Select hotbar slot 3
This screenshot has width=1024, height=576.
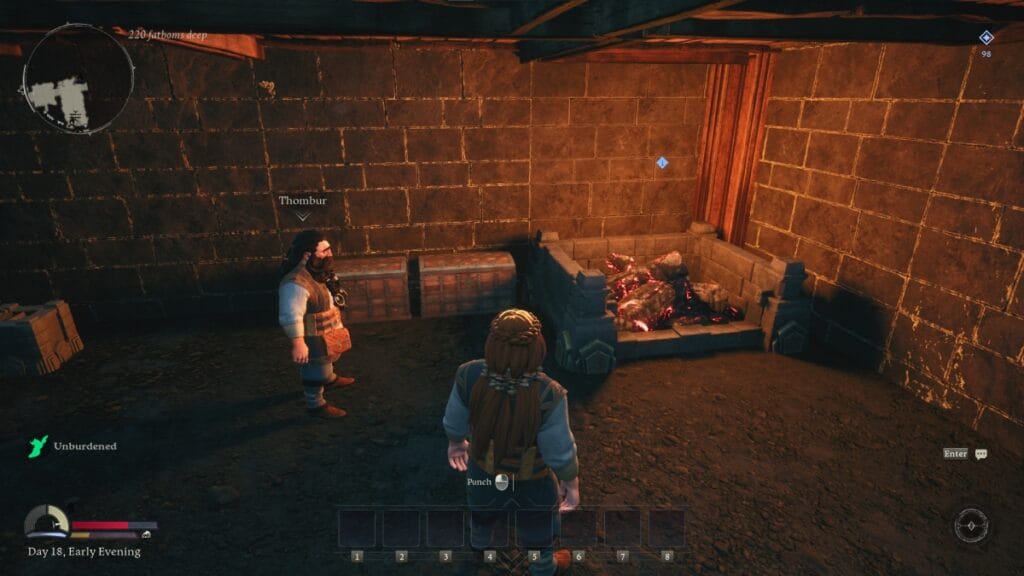point(445,528)
